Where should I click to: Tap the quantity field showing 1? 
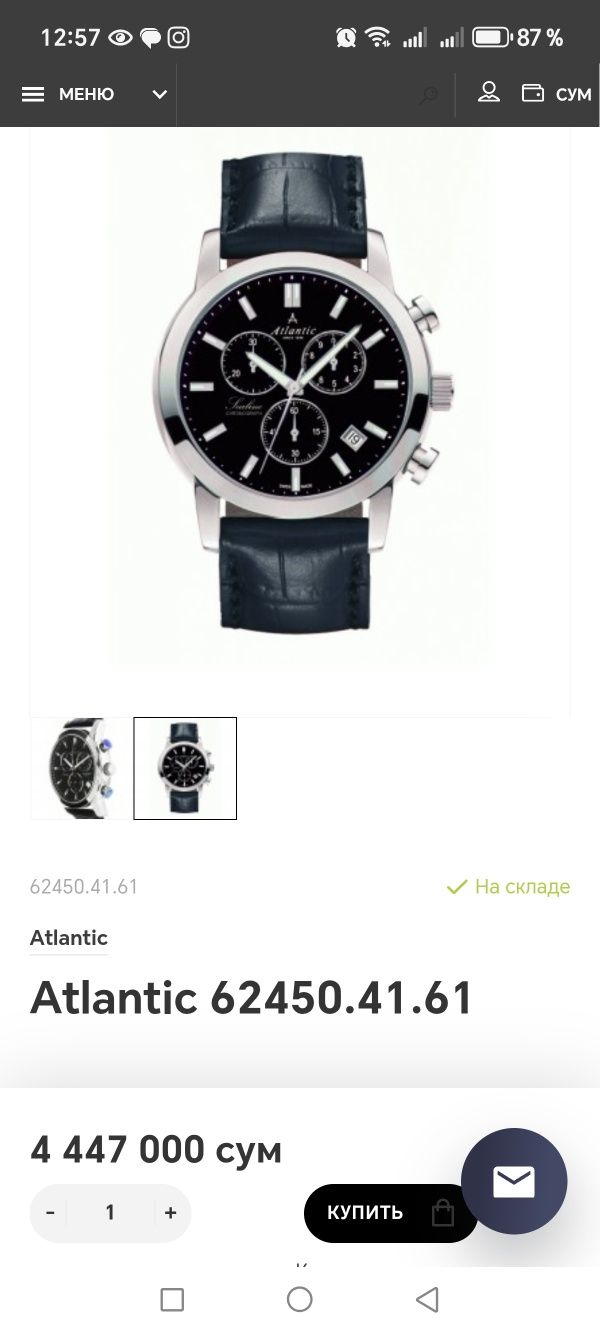110,1212
